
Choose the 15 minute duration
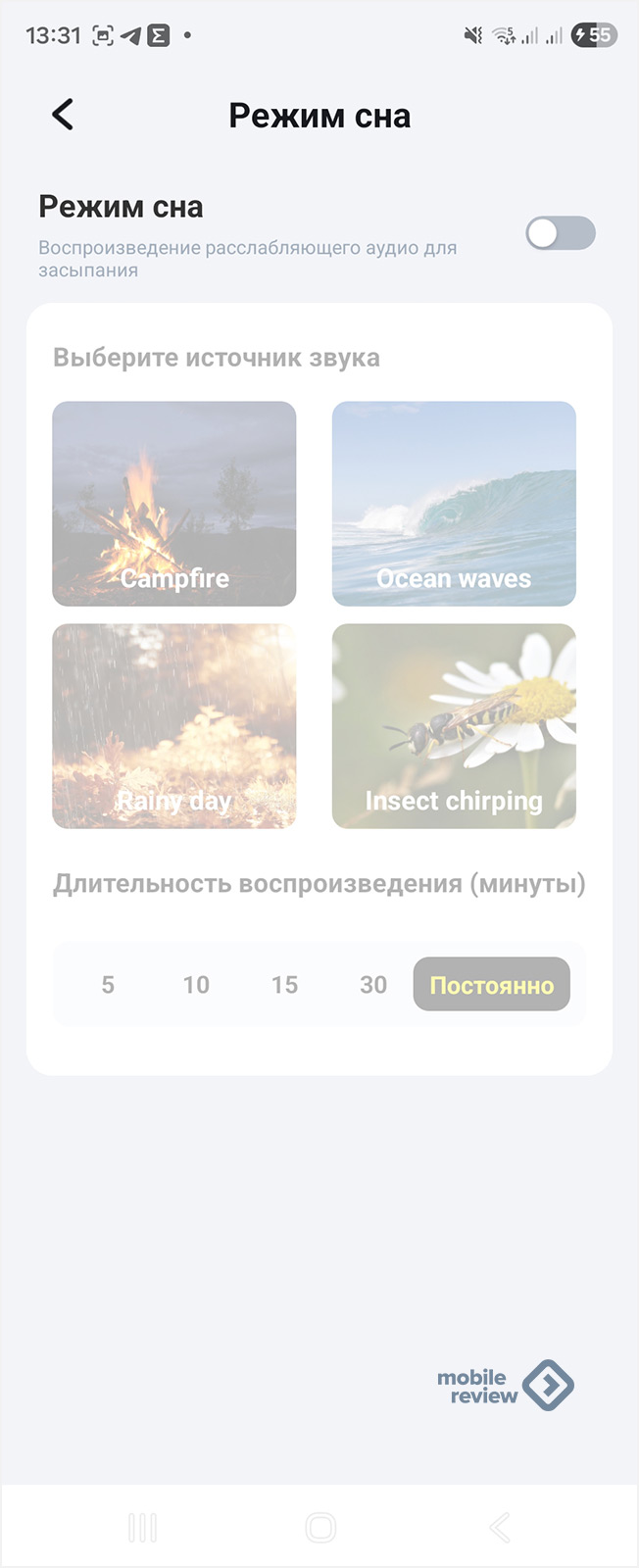tap(284, 985)
